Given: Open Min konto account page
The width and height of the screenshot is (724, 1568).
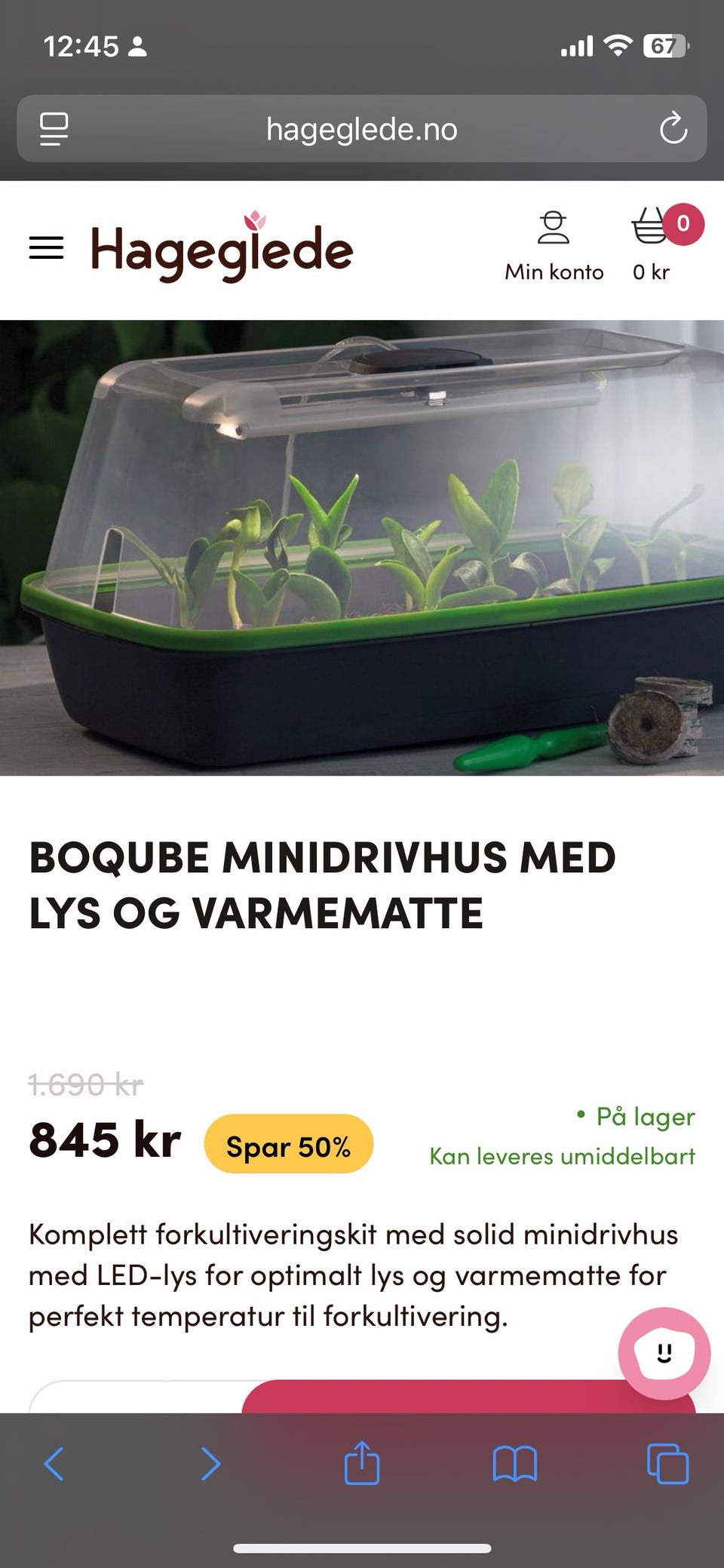Looking at the screenshot, I should point(554,246).
